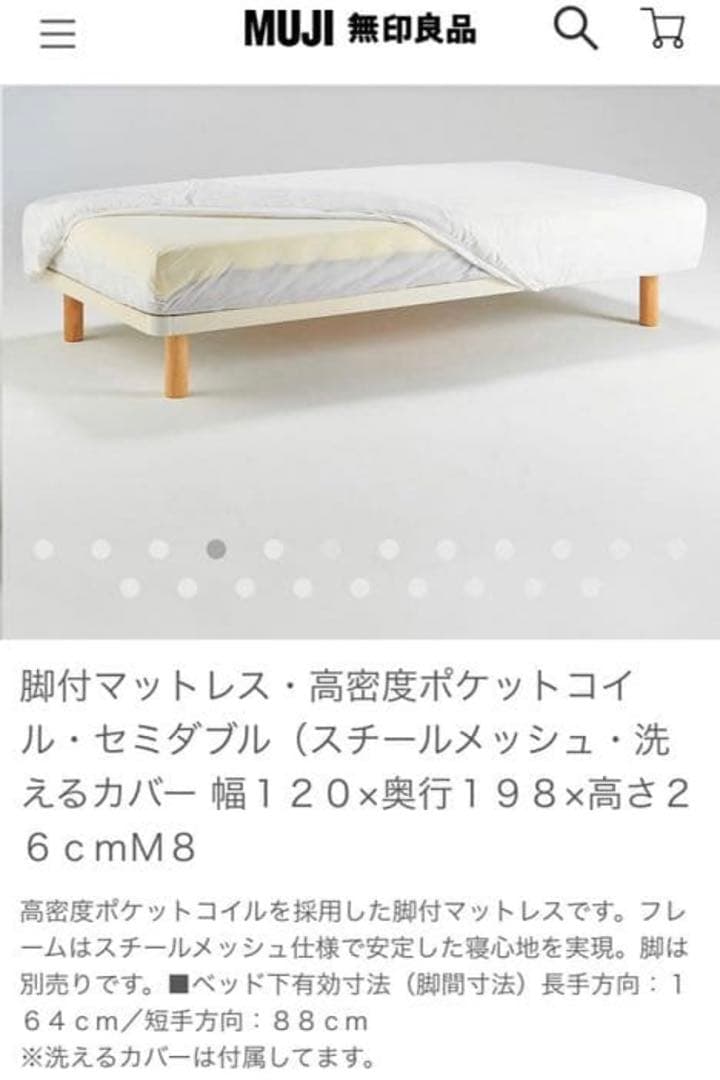Click the mattress bed product photo
This screenshot has width=720, height=1080.
point(360,300)
